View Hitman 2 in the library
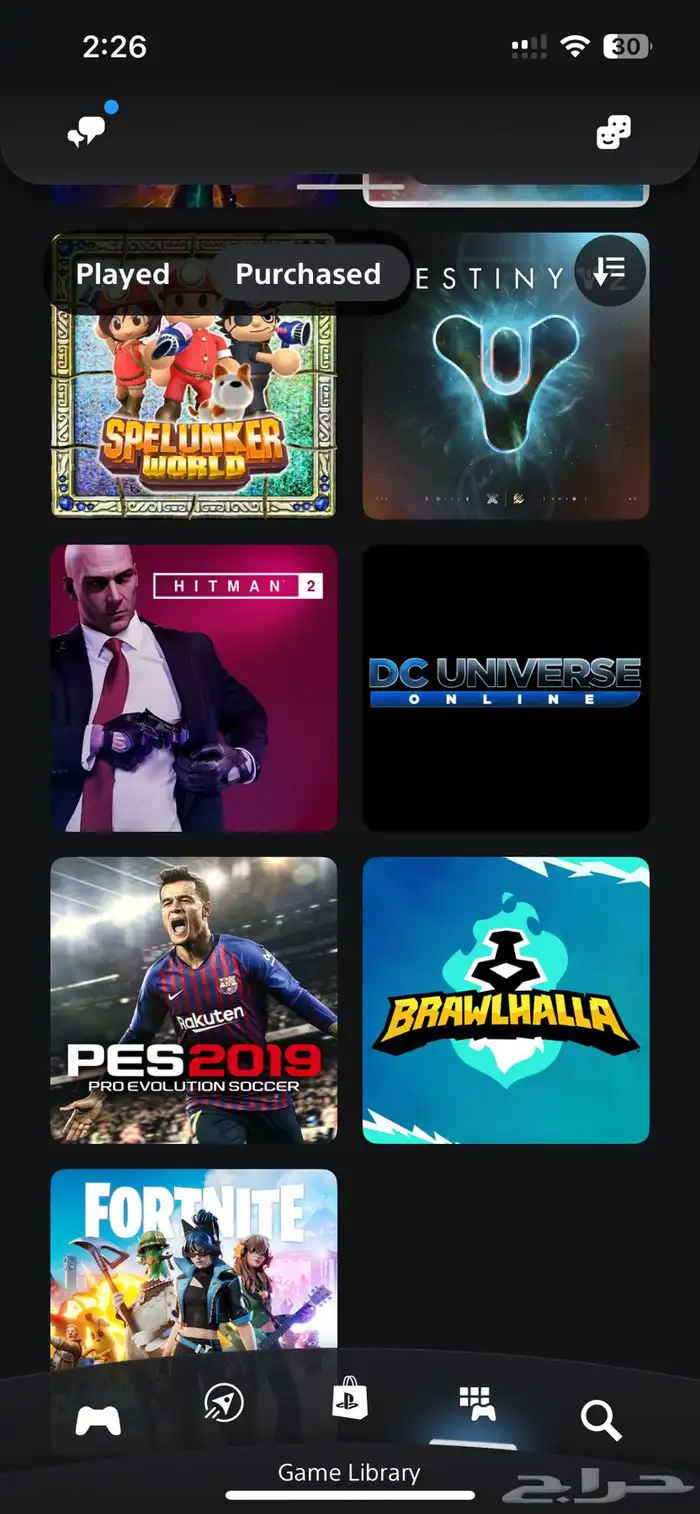 coord(193,688)
